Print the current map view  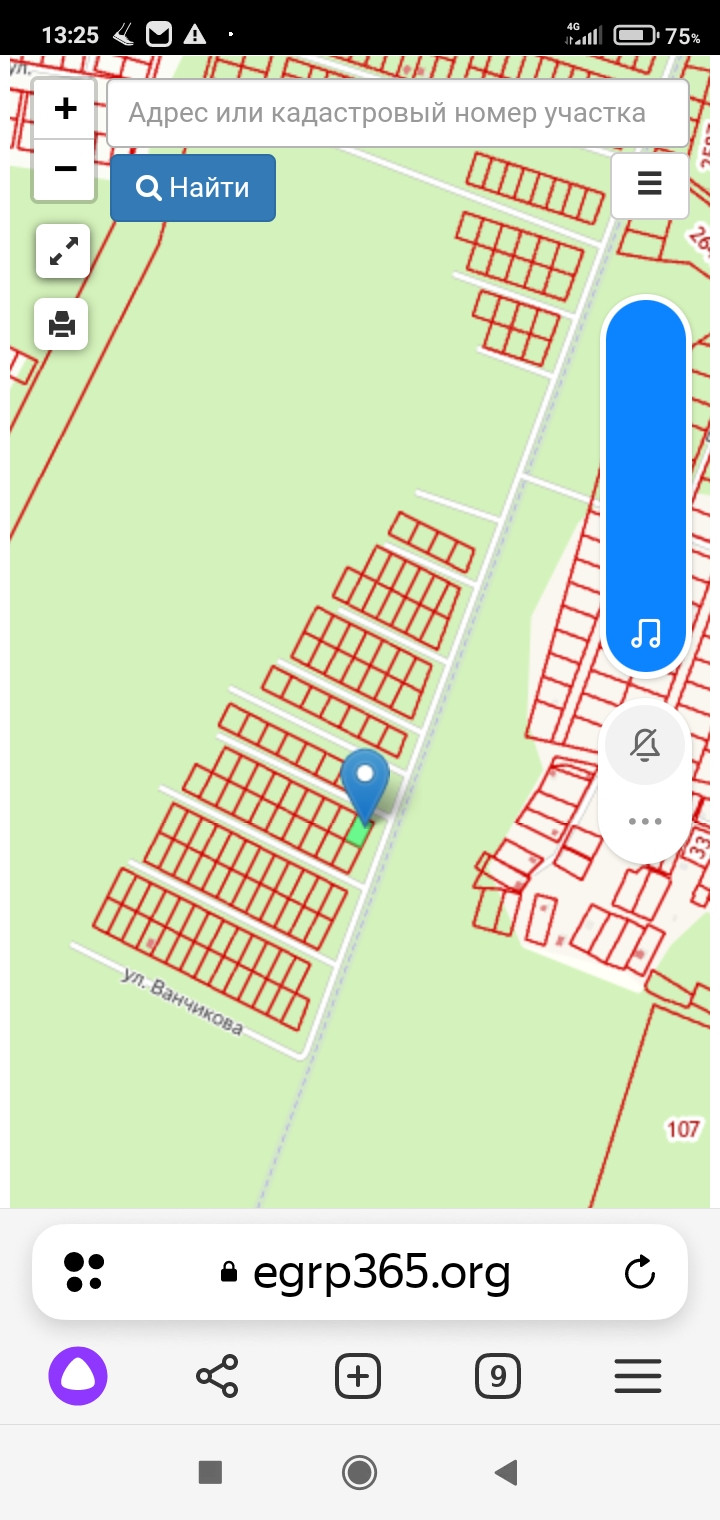pyautogui.click(x=62, y=324)
